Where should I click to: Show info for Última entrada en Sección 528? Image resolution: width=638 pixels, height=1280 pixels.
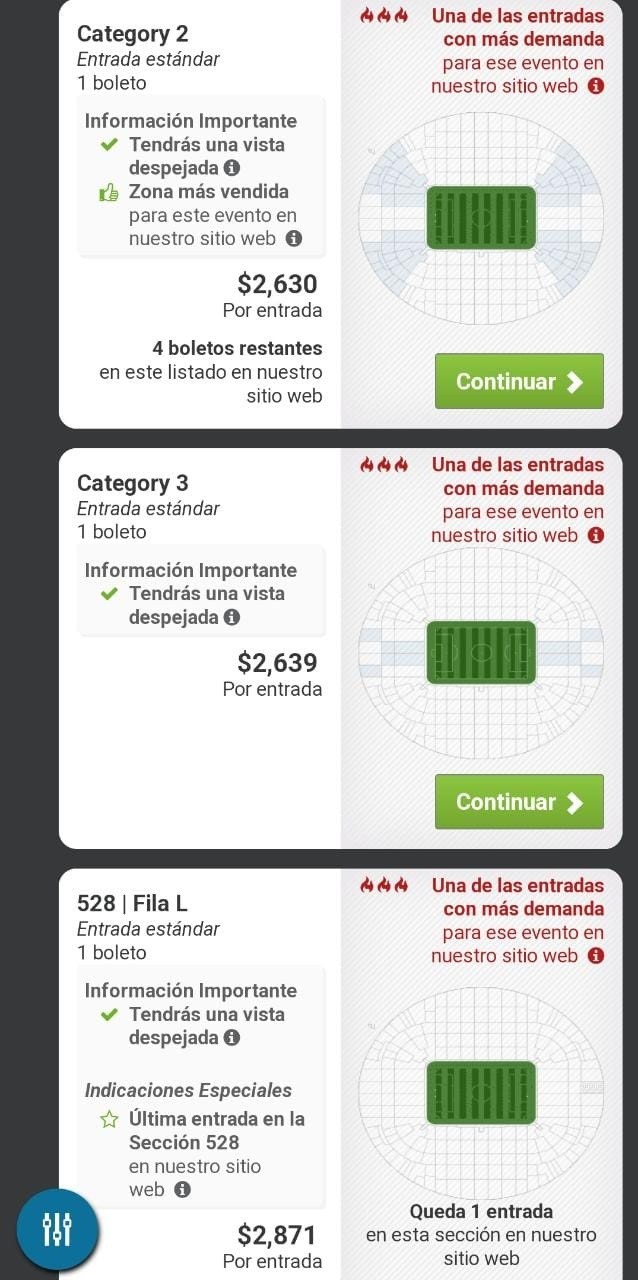(x=182, y=1190)
